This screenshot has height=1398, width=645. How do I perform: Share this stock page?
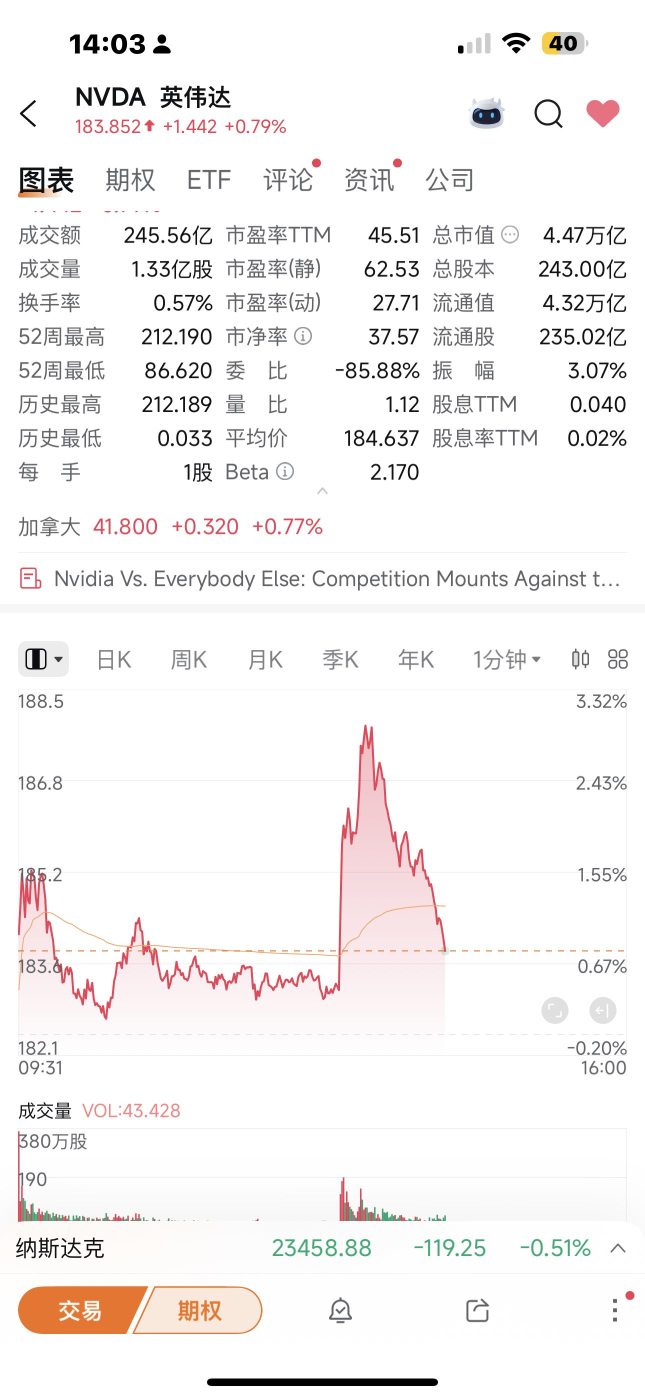(477, 1311)
